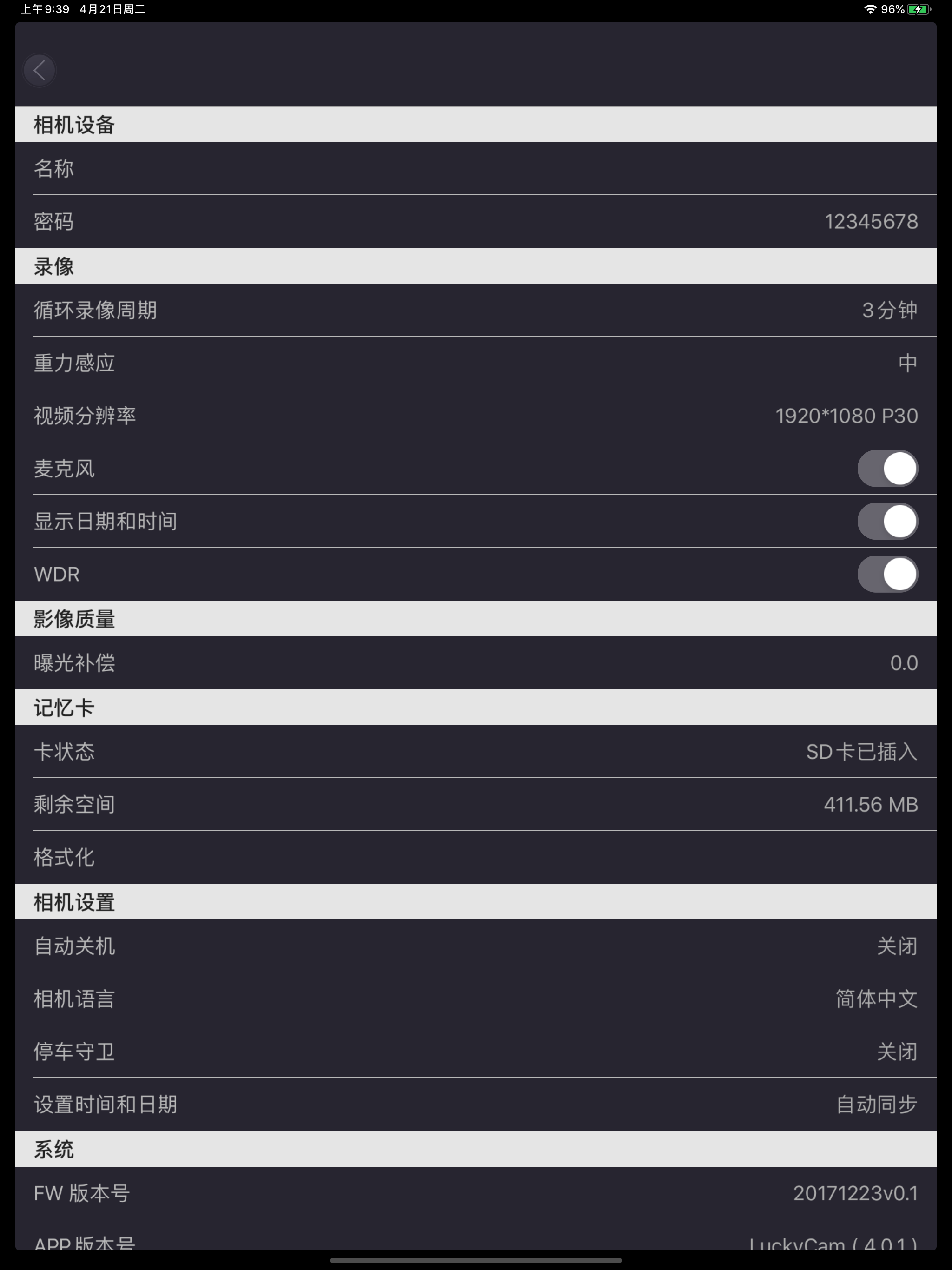
Task: Adjust the 曝光补偿 exposure compensation value
Action: click(x=476, y=663)
